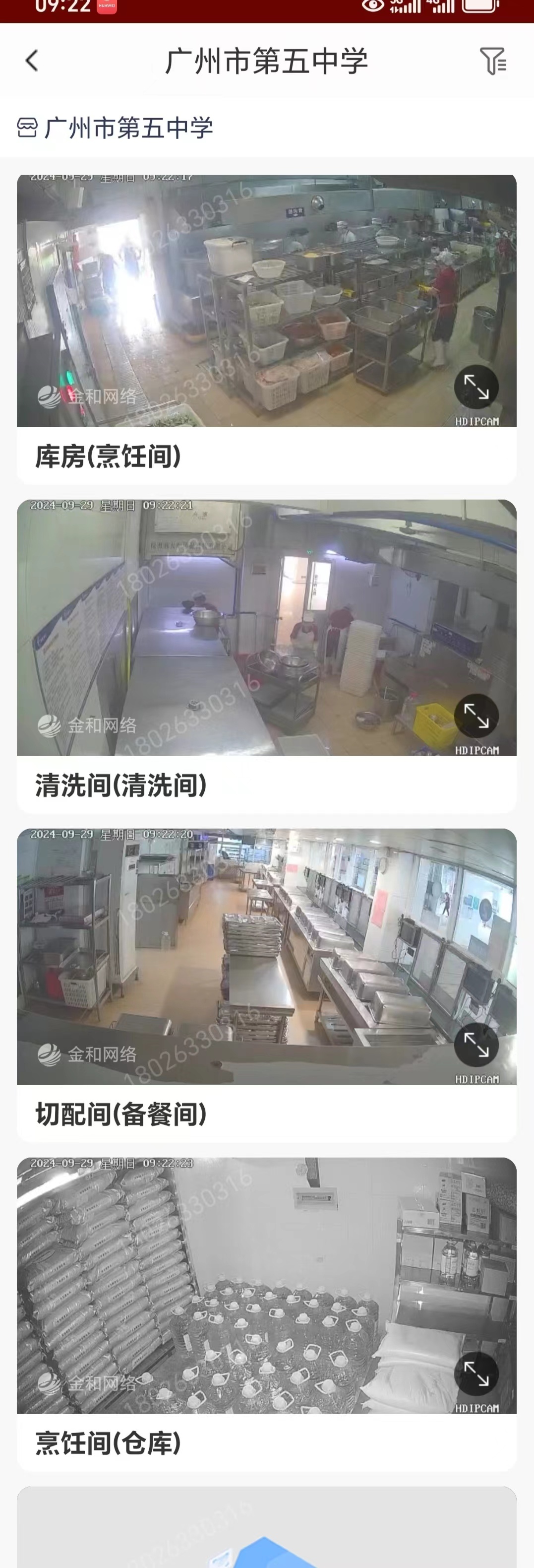Viewport: 534px width, 1568px height.
Task: Expand the 切配间(备餐间) video to fullscreen
Action: point(476,1045)
